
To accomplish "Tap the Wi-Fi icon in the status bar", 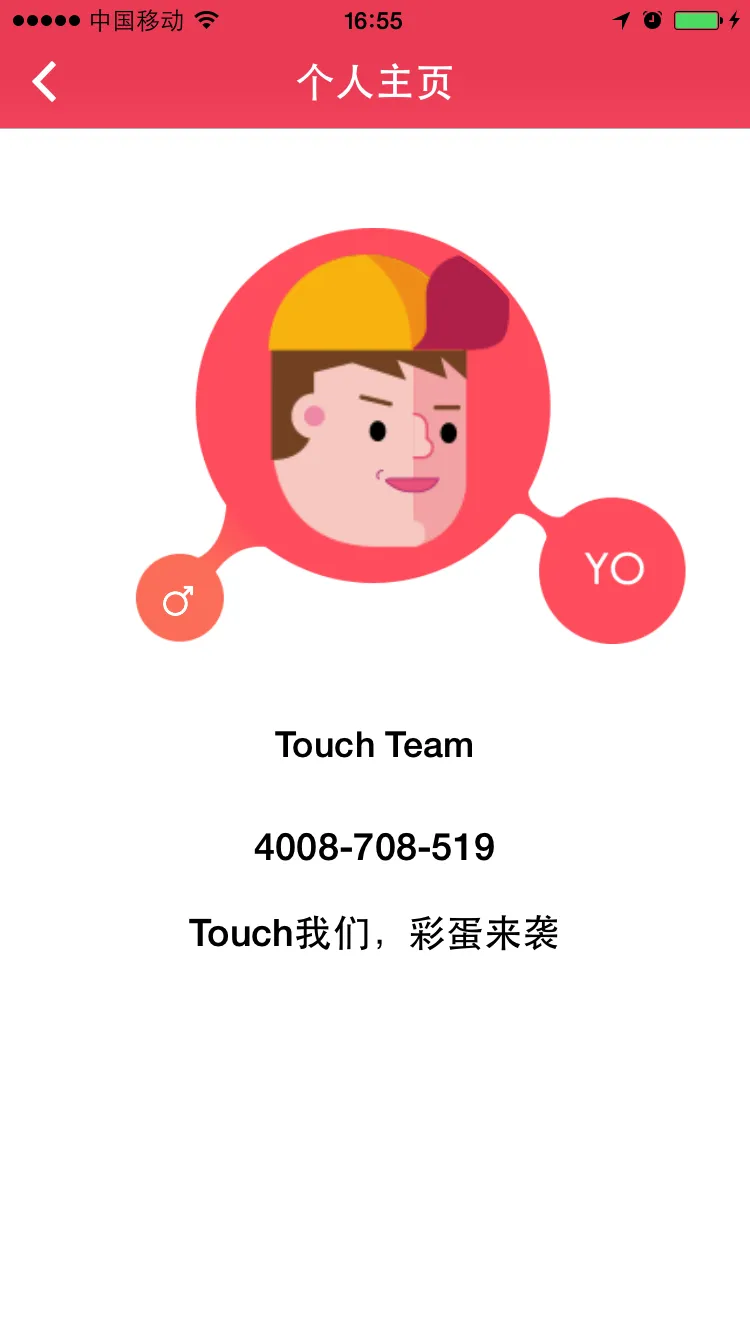I will (207, 20).
